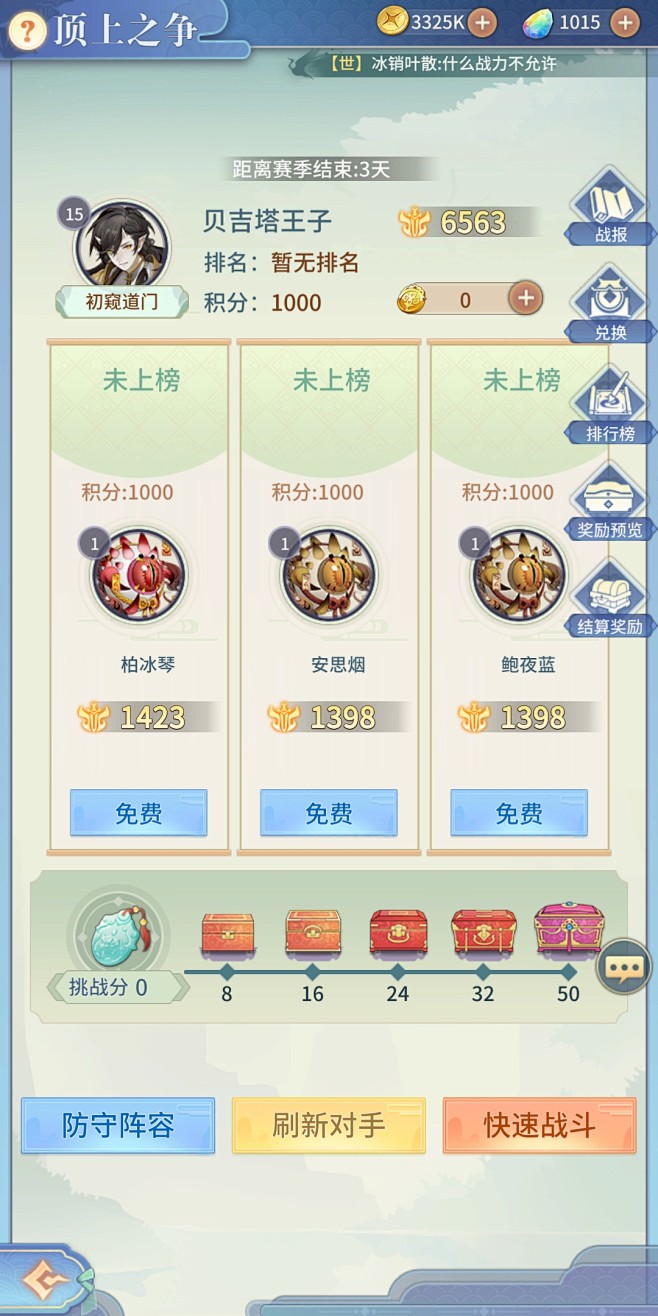Open the chat bubble icon
Image resolution: width=658 pixels, height=1316 pixels.
[624, 967]
